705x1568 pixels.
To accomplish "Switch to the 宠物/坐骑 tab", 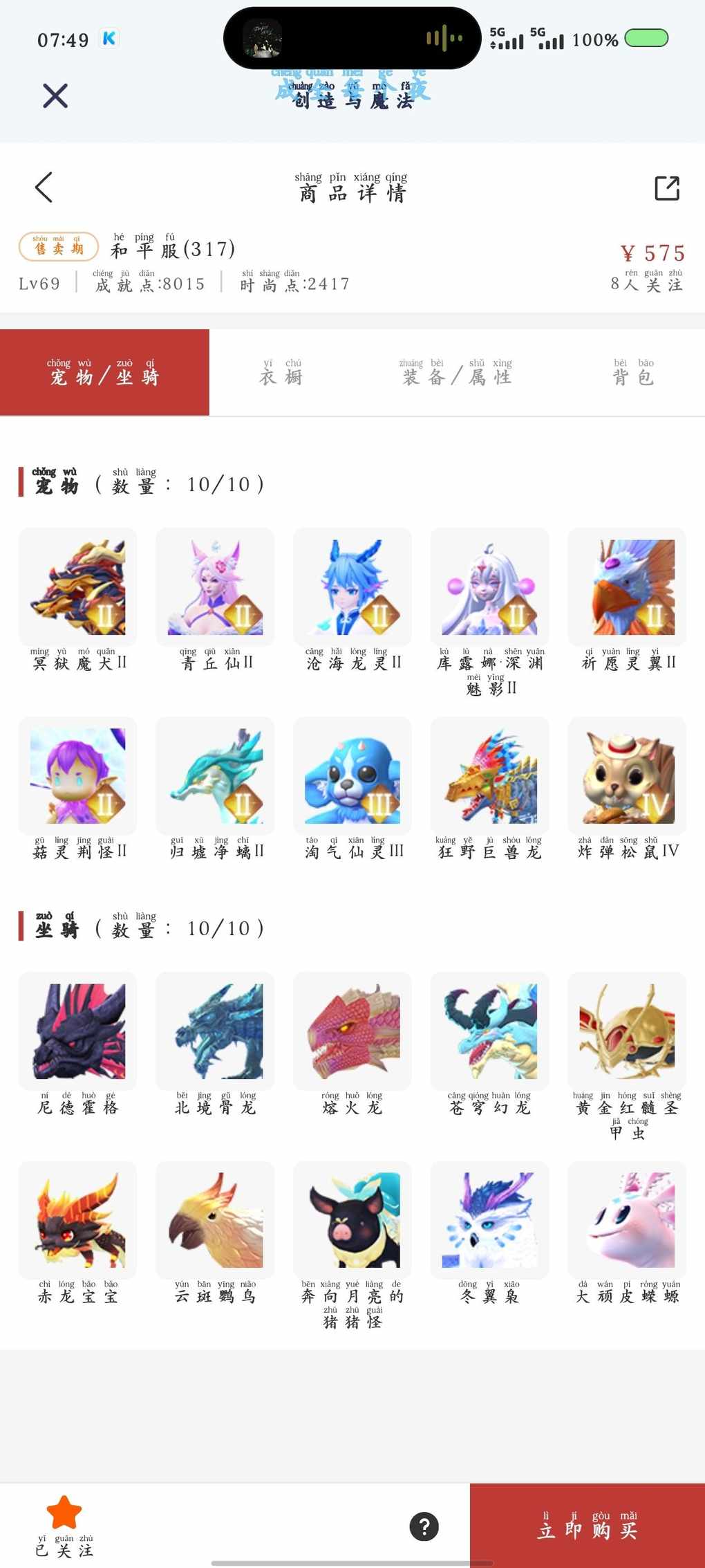I will 104,373.
